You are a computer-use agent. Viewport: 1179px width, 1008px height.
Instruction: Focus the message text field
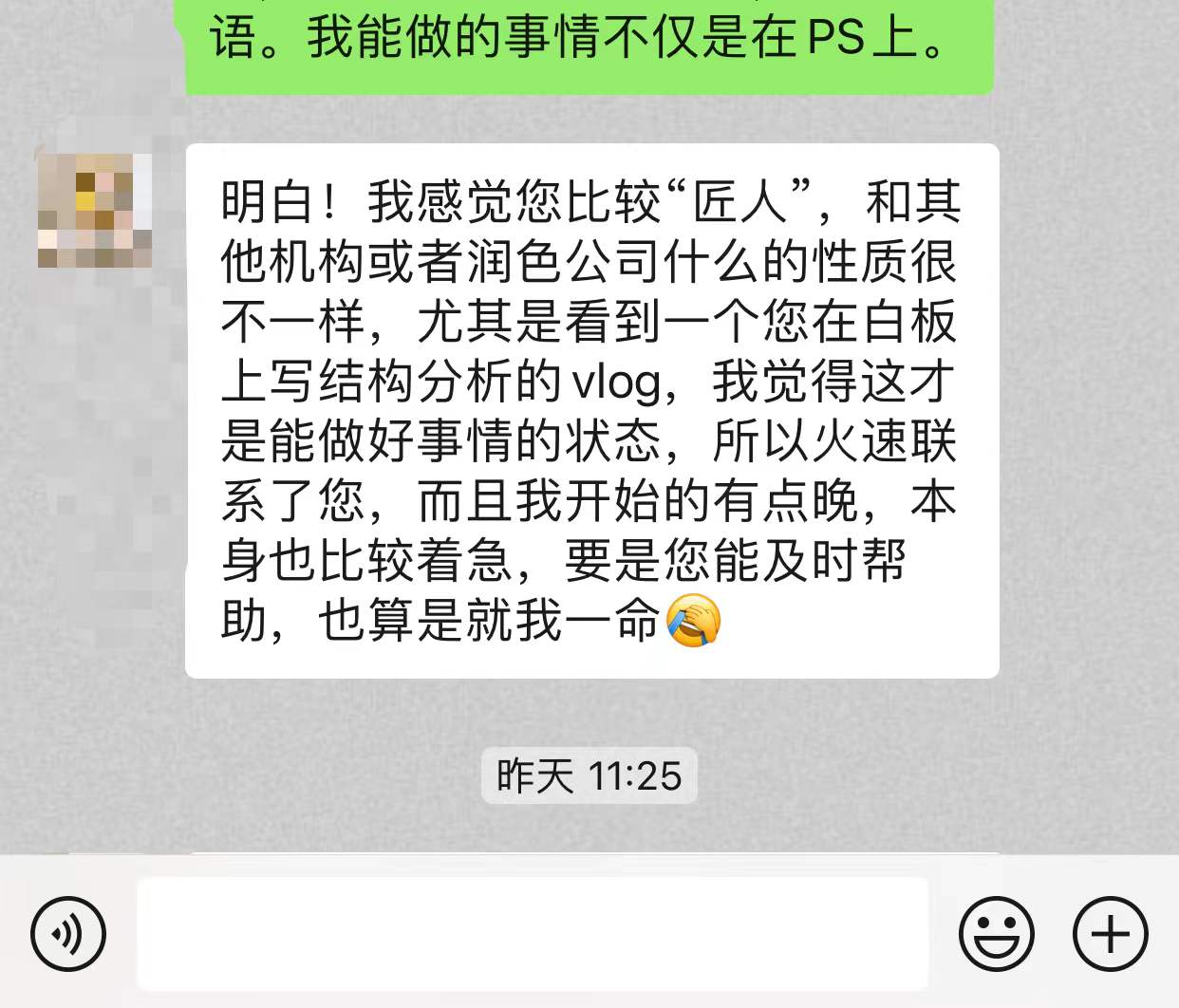coord(532,934)
